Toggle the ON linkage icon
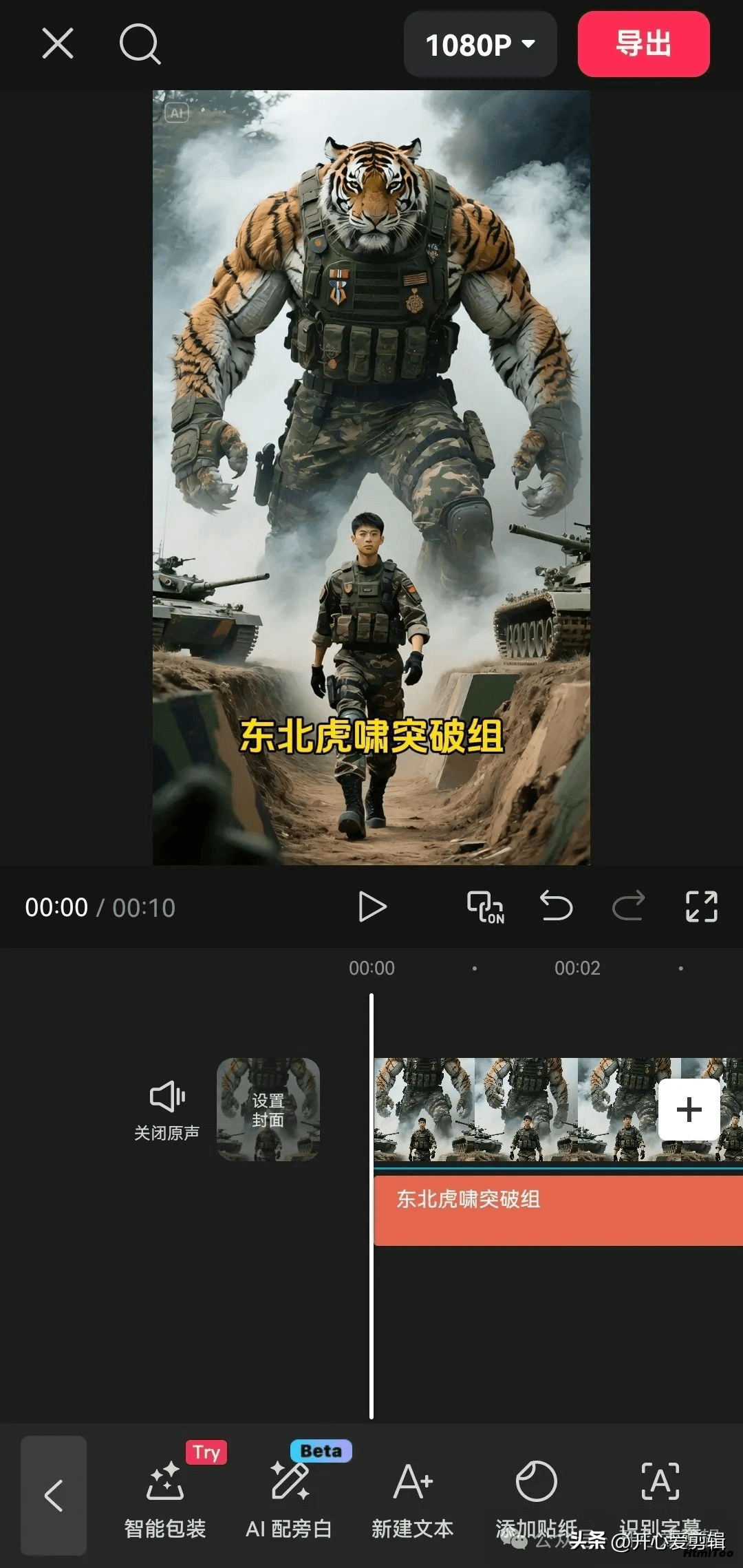This screenshot has height=1568, width=743. (486, 907)
